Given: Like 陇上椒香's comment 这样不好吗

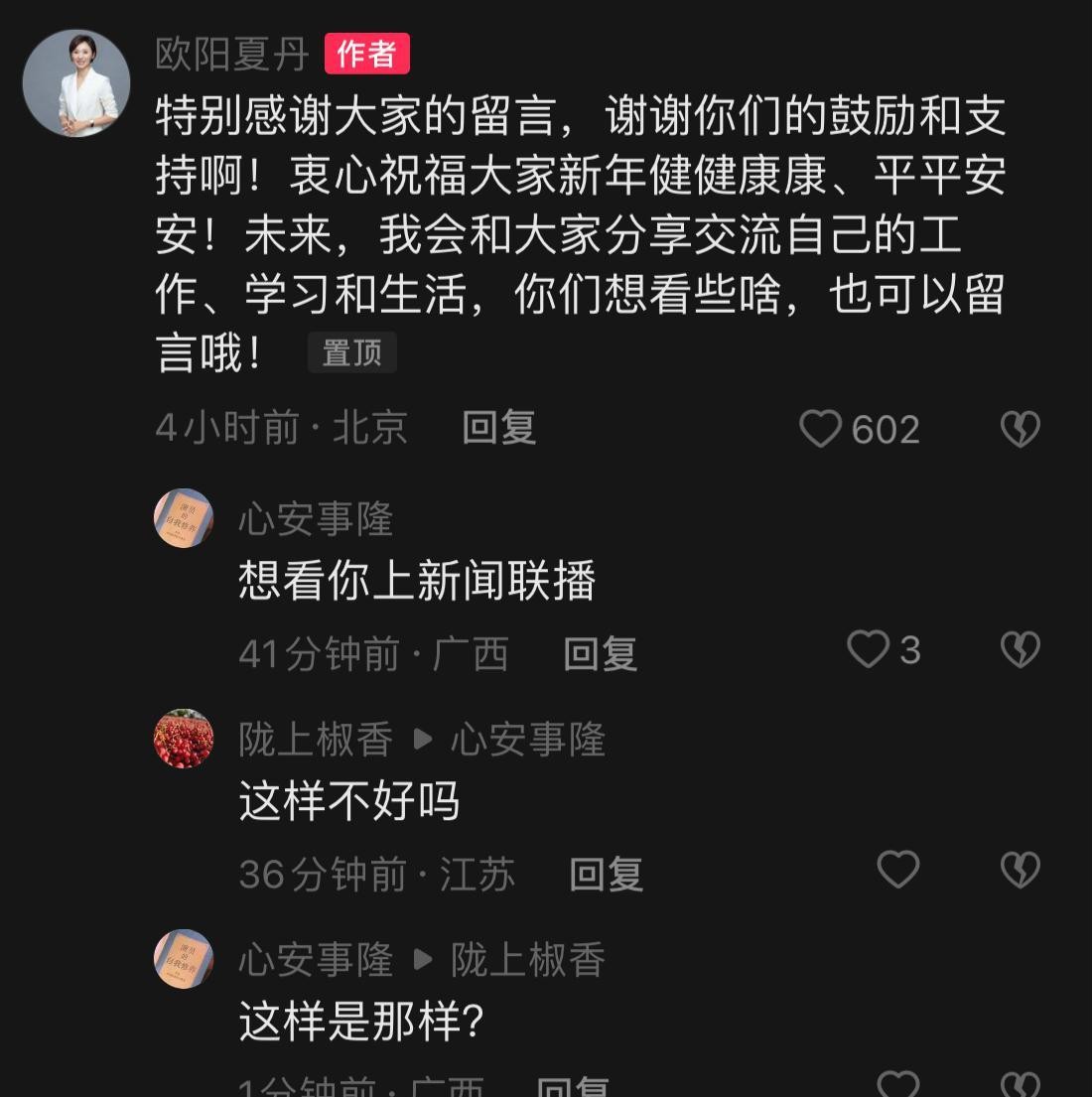Looking at the screenshot, I should tap(897, 870).
